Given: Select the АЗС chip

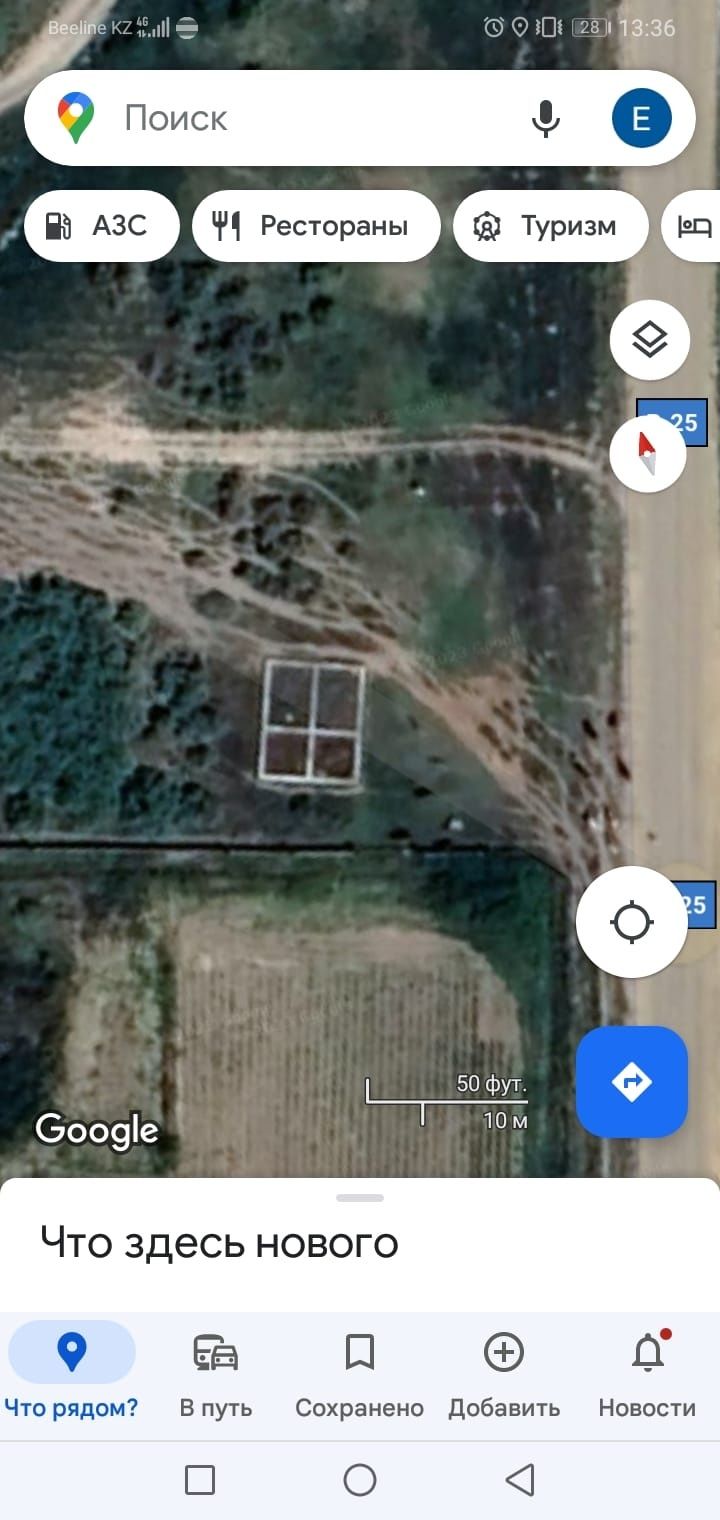Looking at the screenshot, I should click(101, 226).
